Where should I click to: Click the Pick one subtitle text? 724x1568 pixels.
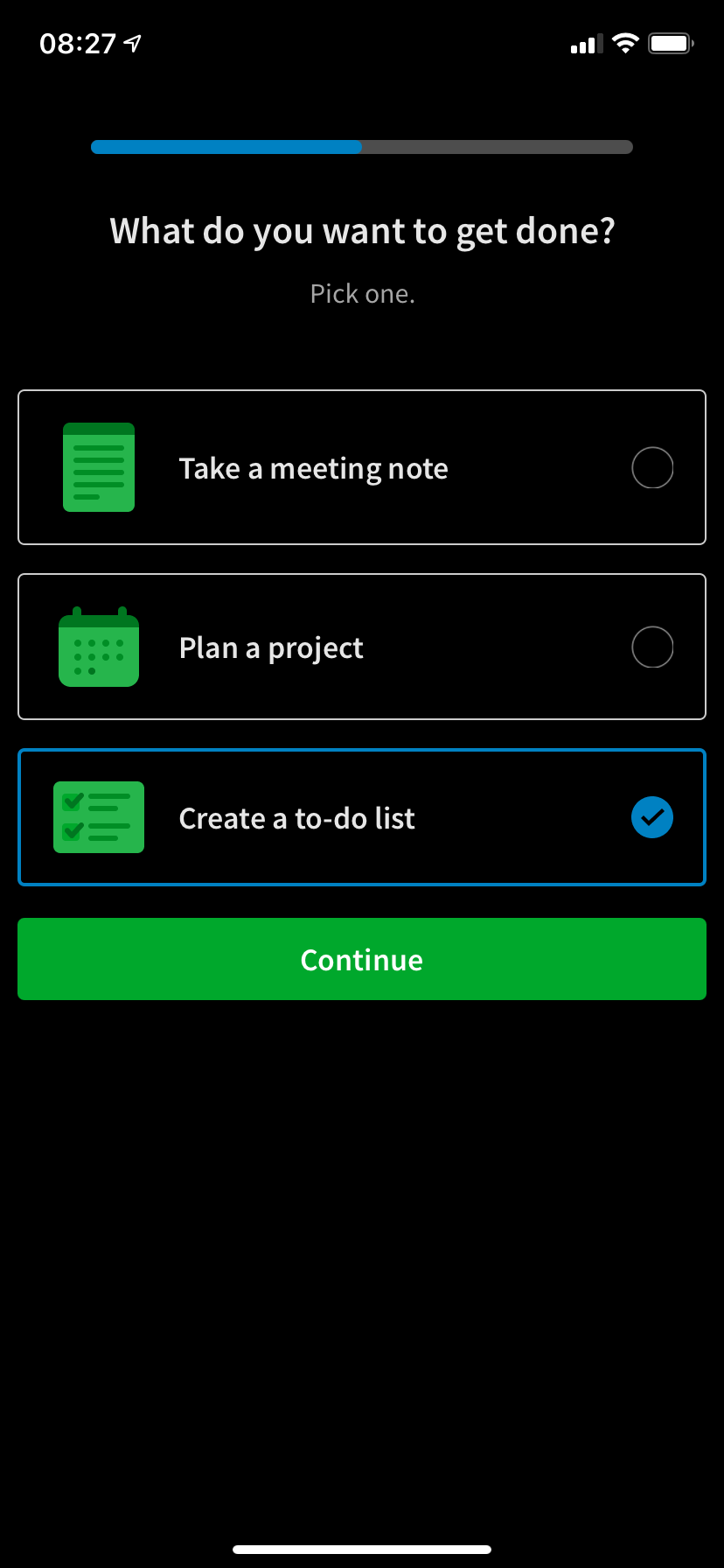pos(362,293)
